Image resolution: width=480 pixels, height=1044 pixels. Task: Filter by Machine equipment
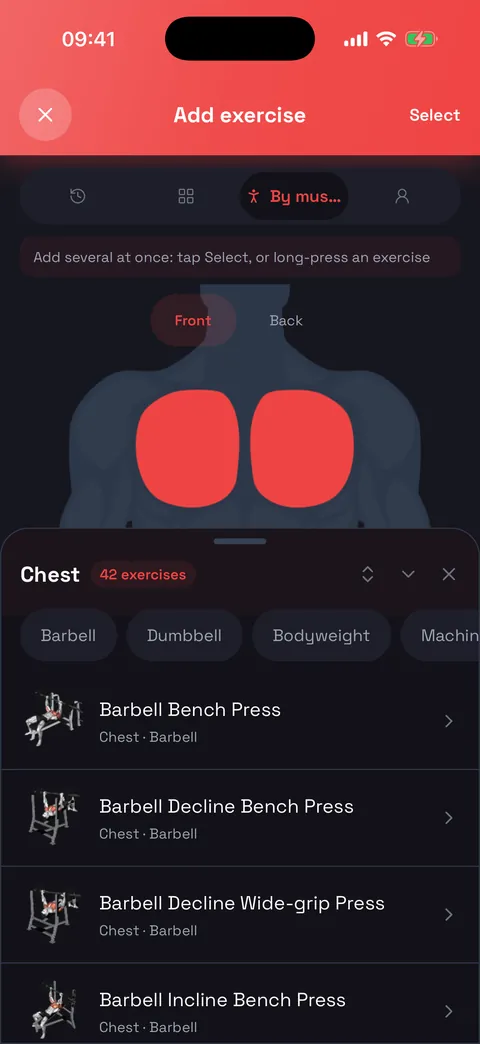440,635
